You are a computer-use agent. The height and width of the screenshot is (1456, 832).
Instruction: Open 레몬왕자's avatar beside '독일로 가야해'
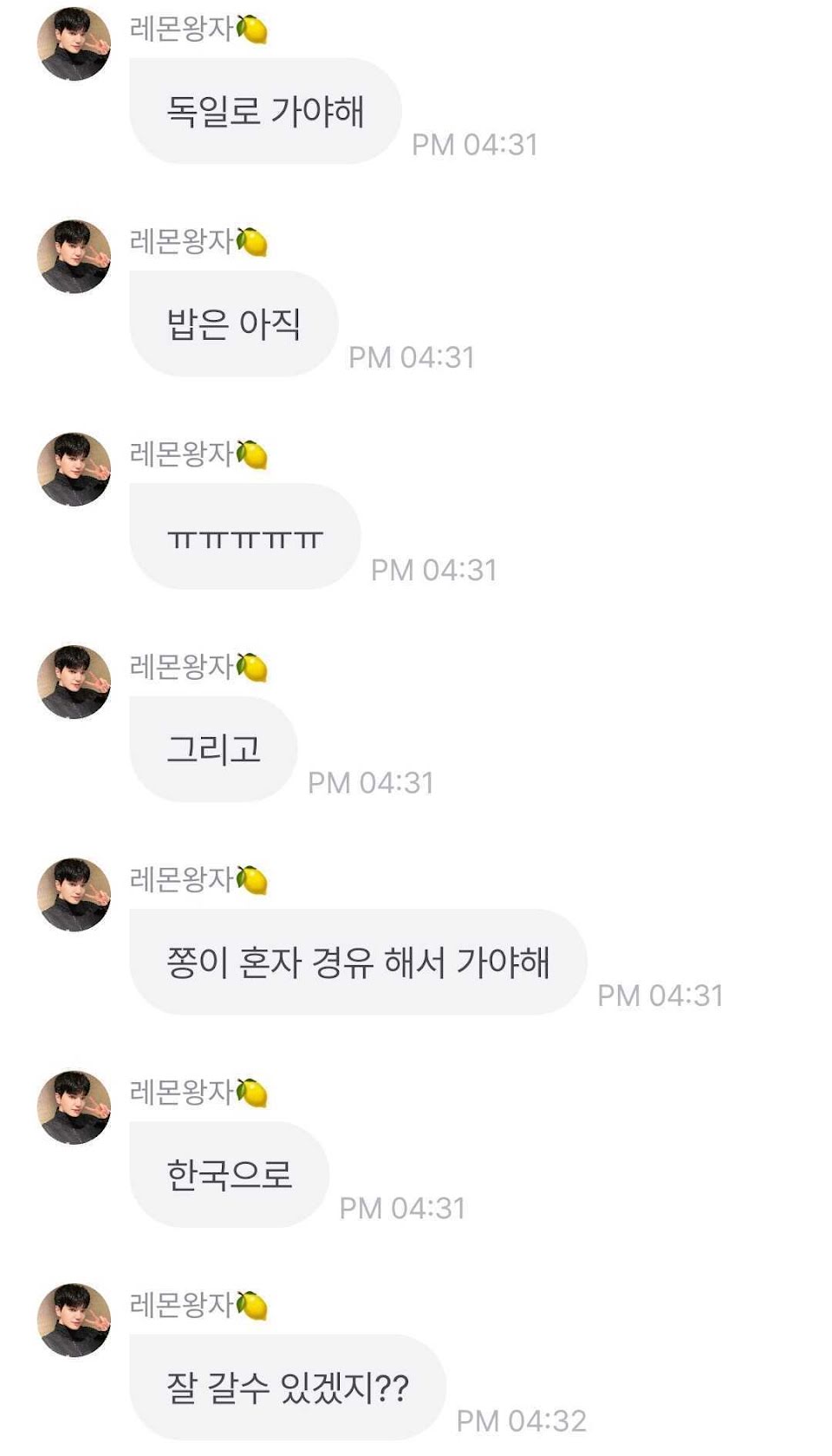tap(75, 44)
